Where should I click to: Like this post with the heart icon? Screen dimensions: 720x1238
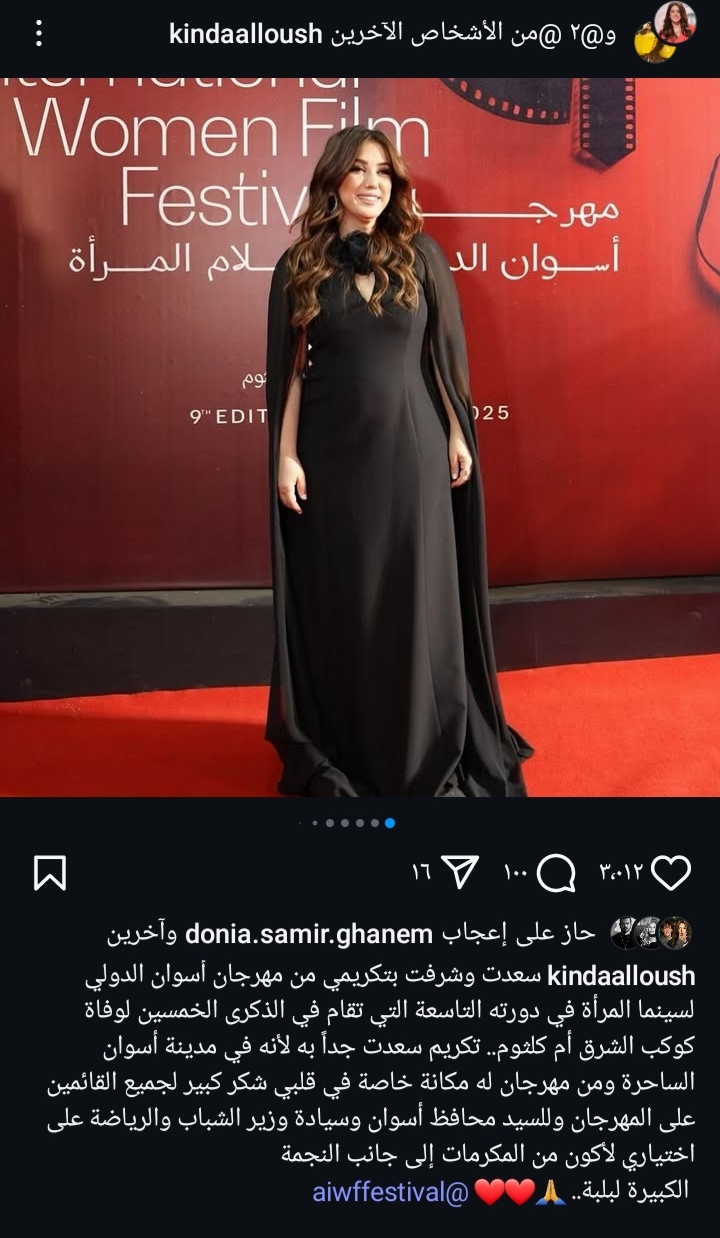(671, 873)
